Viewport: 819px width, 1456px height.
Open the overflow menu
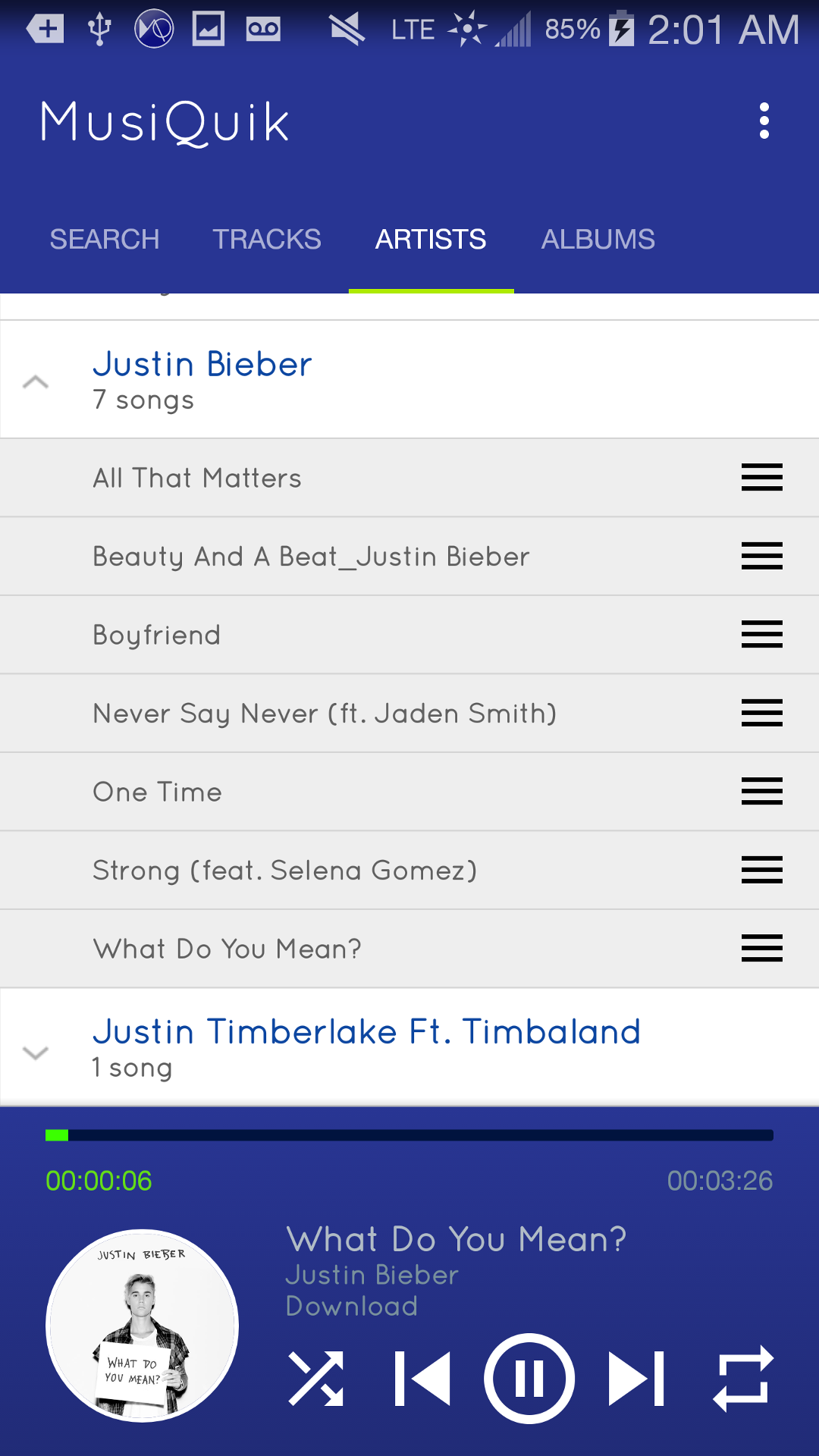click(764, 121)
